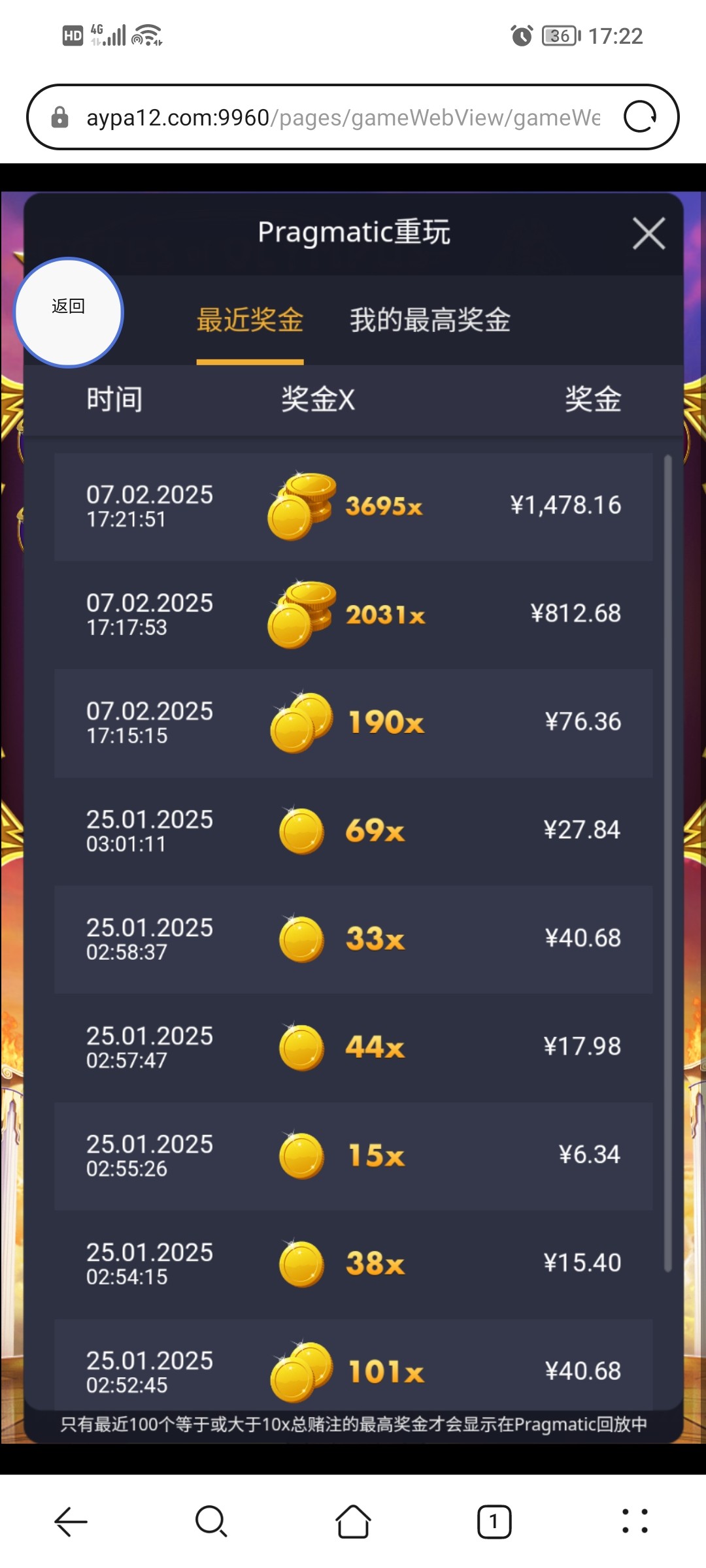Open the 190x win replay

tap(353, 723)
